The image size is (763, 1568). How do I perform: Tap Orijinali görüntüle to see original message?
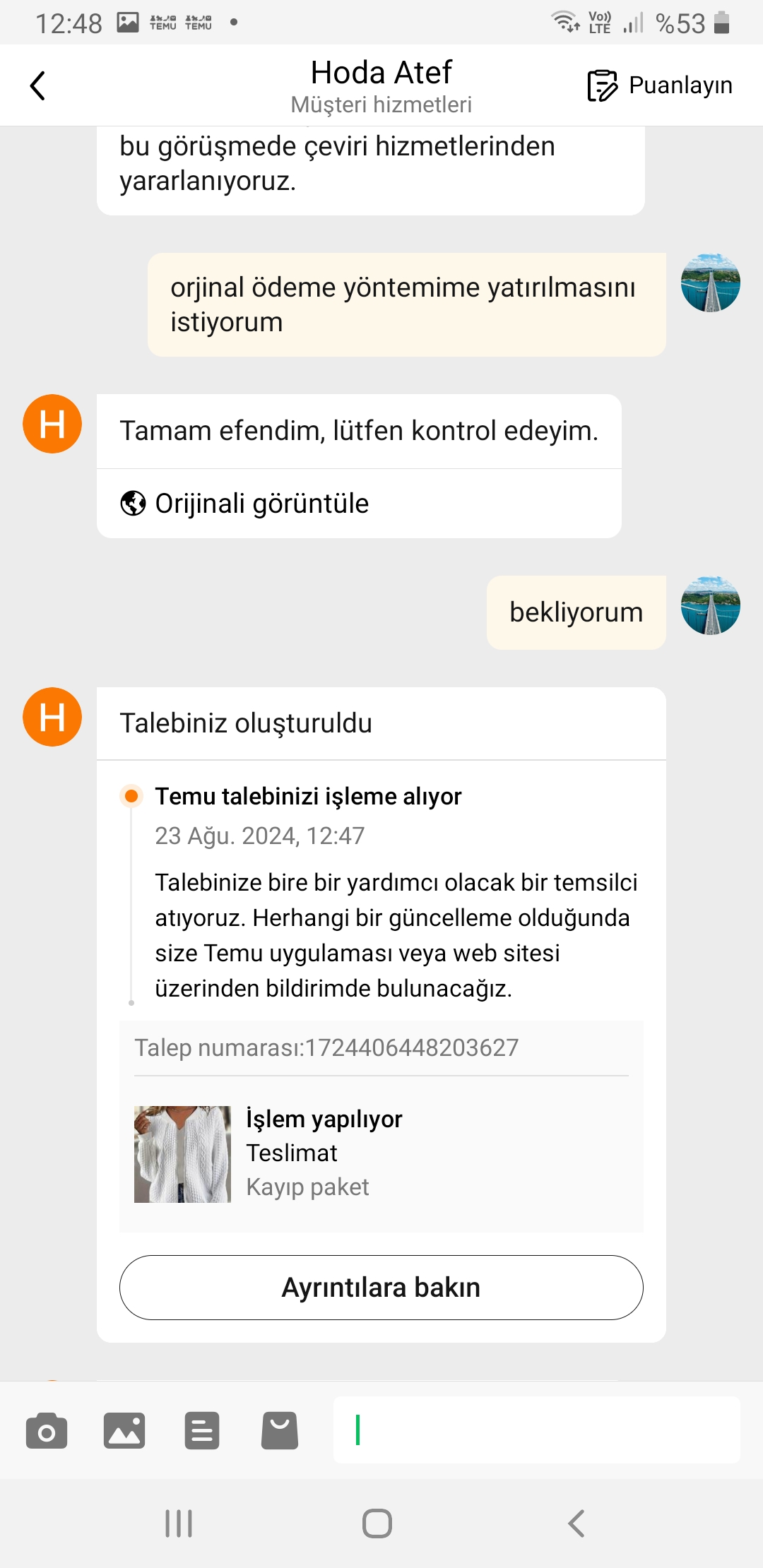click(244, 504)
